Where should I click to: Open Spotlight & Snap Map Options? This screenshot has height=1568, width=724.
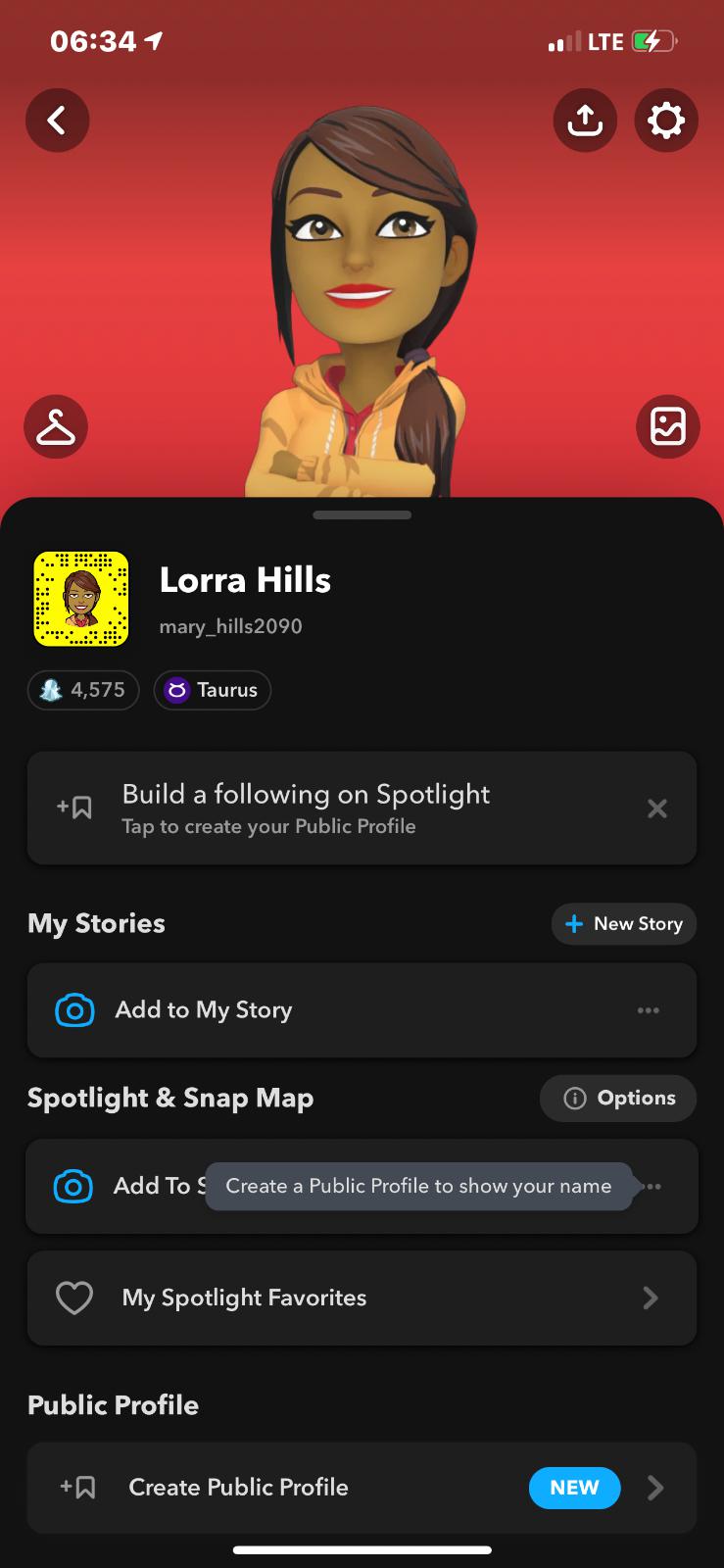618,1099
